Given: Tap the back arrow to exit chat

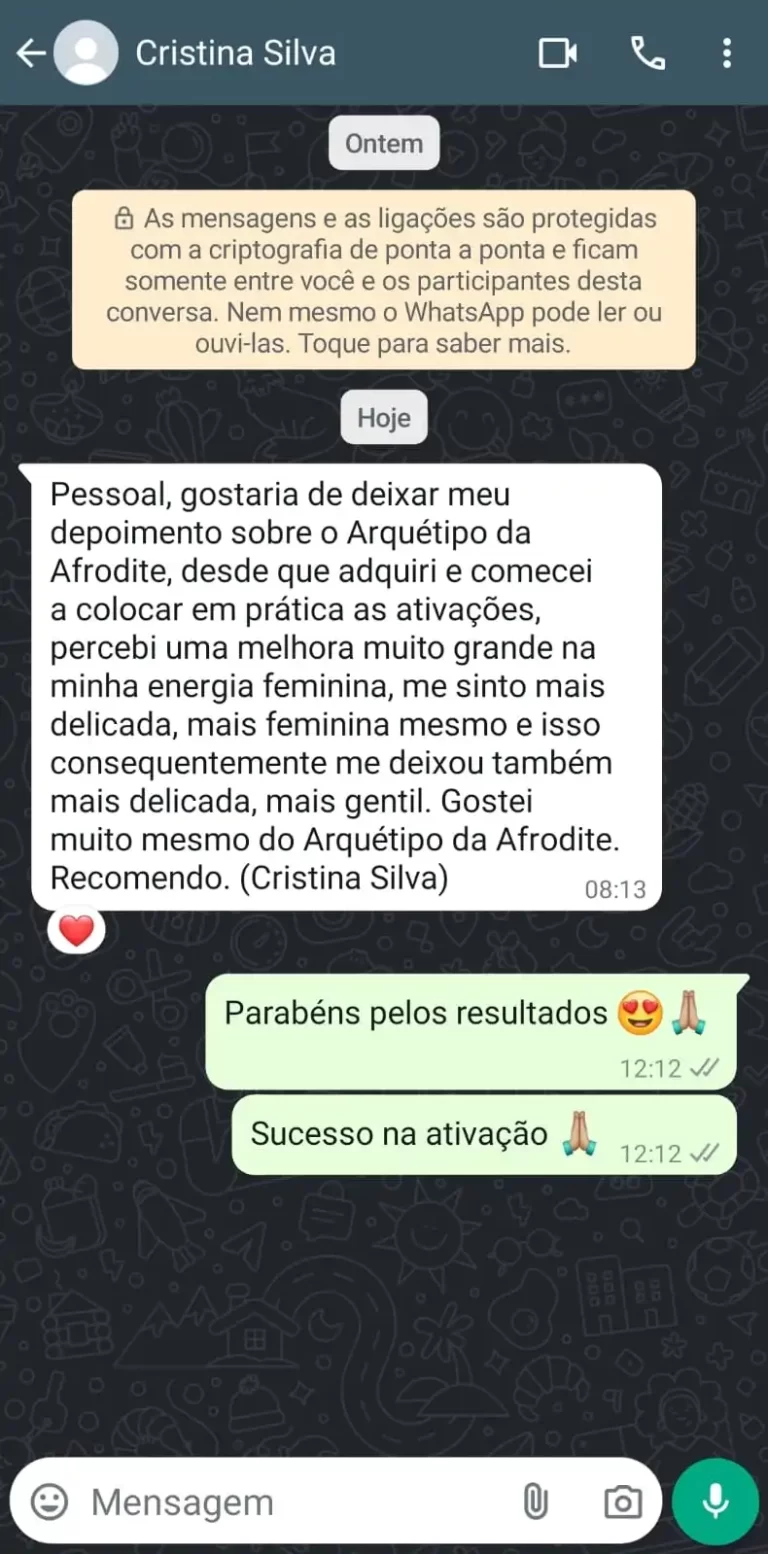Looking at the screenshot, I should click(30, 52).
